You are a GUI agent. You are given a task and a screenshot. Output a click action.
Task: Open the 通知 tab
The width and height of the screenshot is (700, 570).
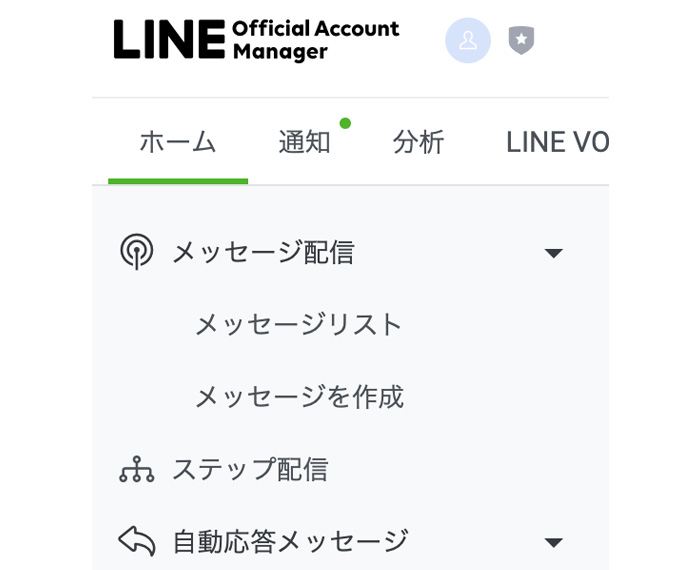coord(304,142)
